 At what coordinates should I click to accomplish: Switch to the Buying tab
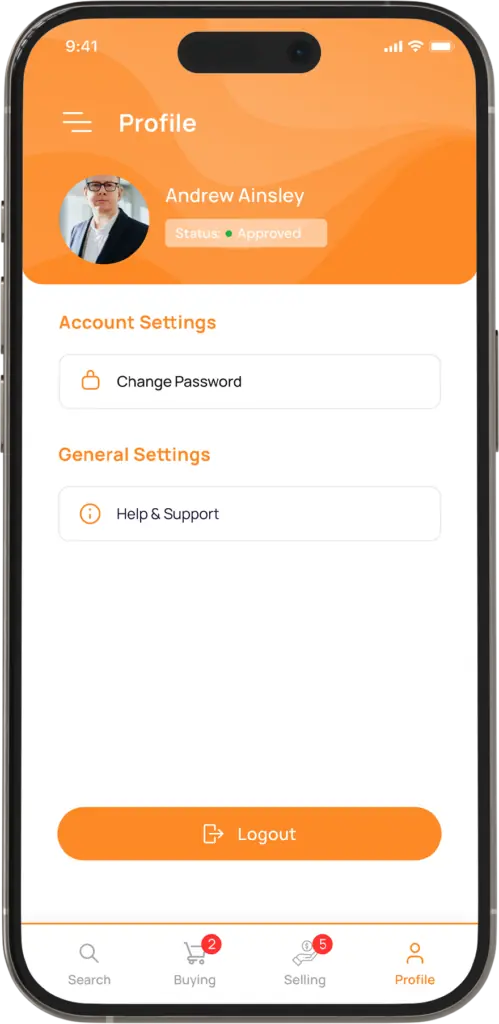pyautogui.click(x=195, y=963)
